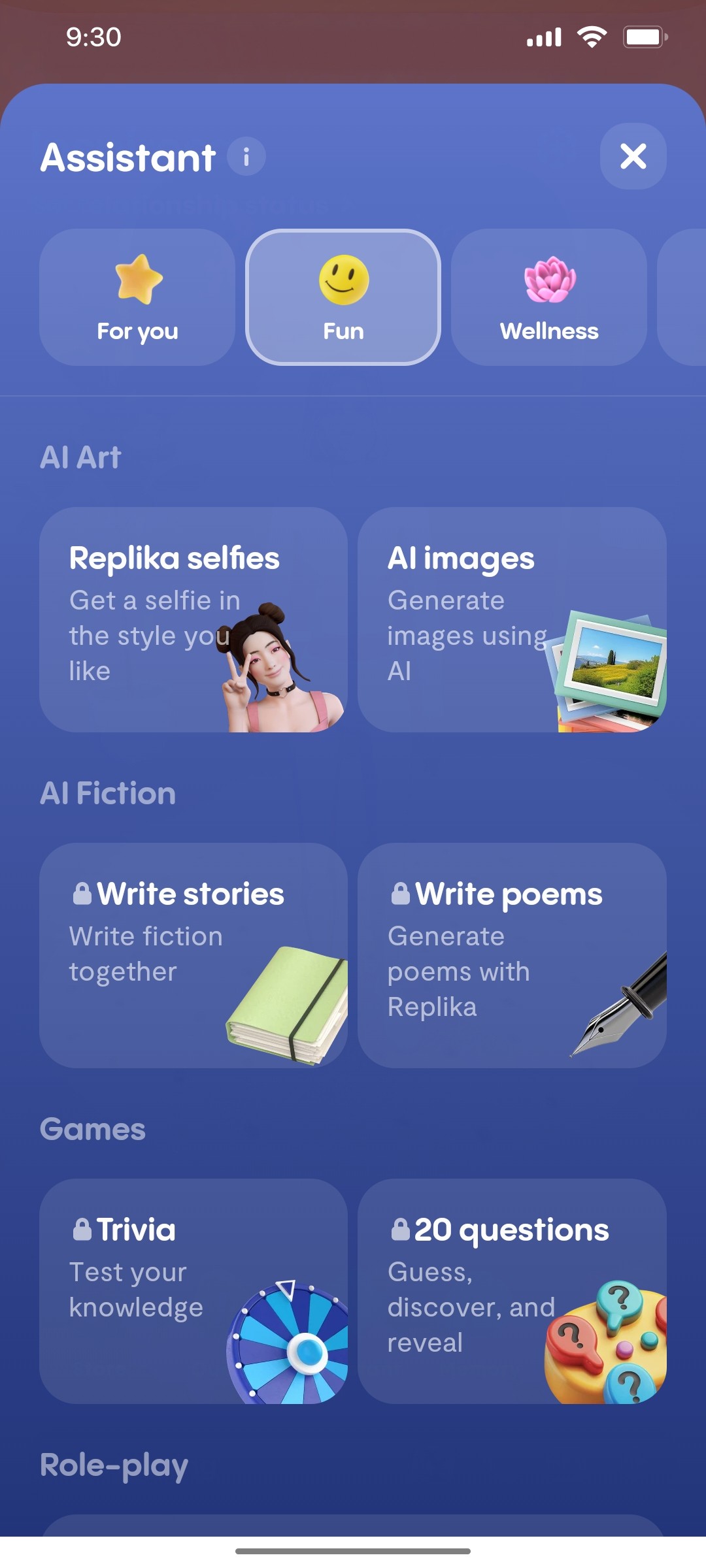Close the Assistant panel
The width and height of the screenshot is (706, 1568).
(632, 155)
